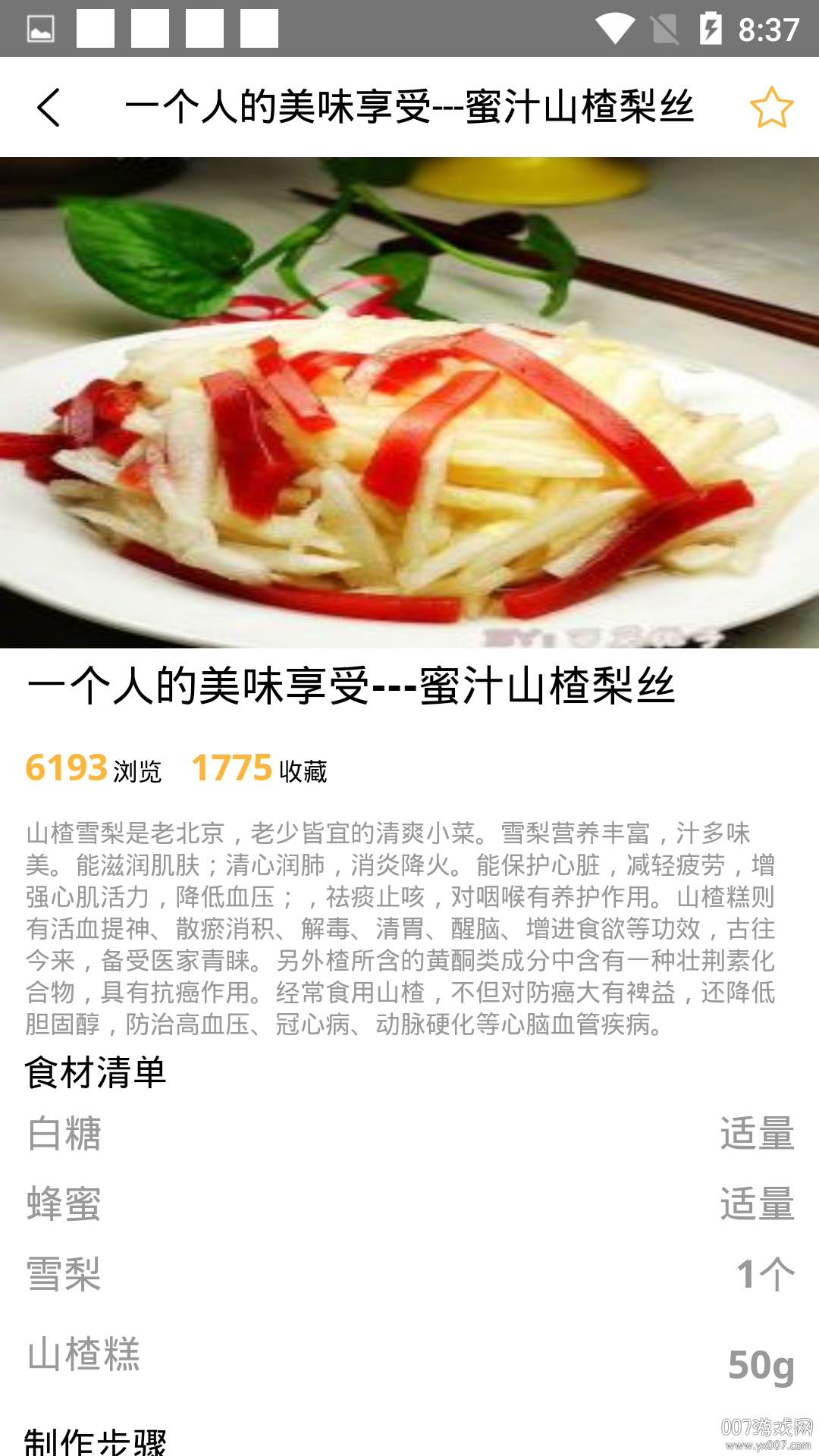Tap the back arrow in the title bar
Screen dimensions: 819x1456
pos(48,108)
